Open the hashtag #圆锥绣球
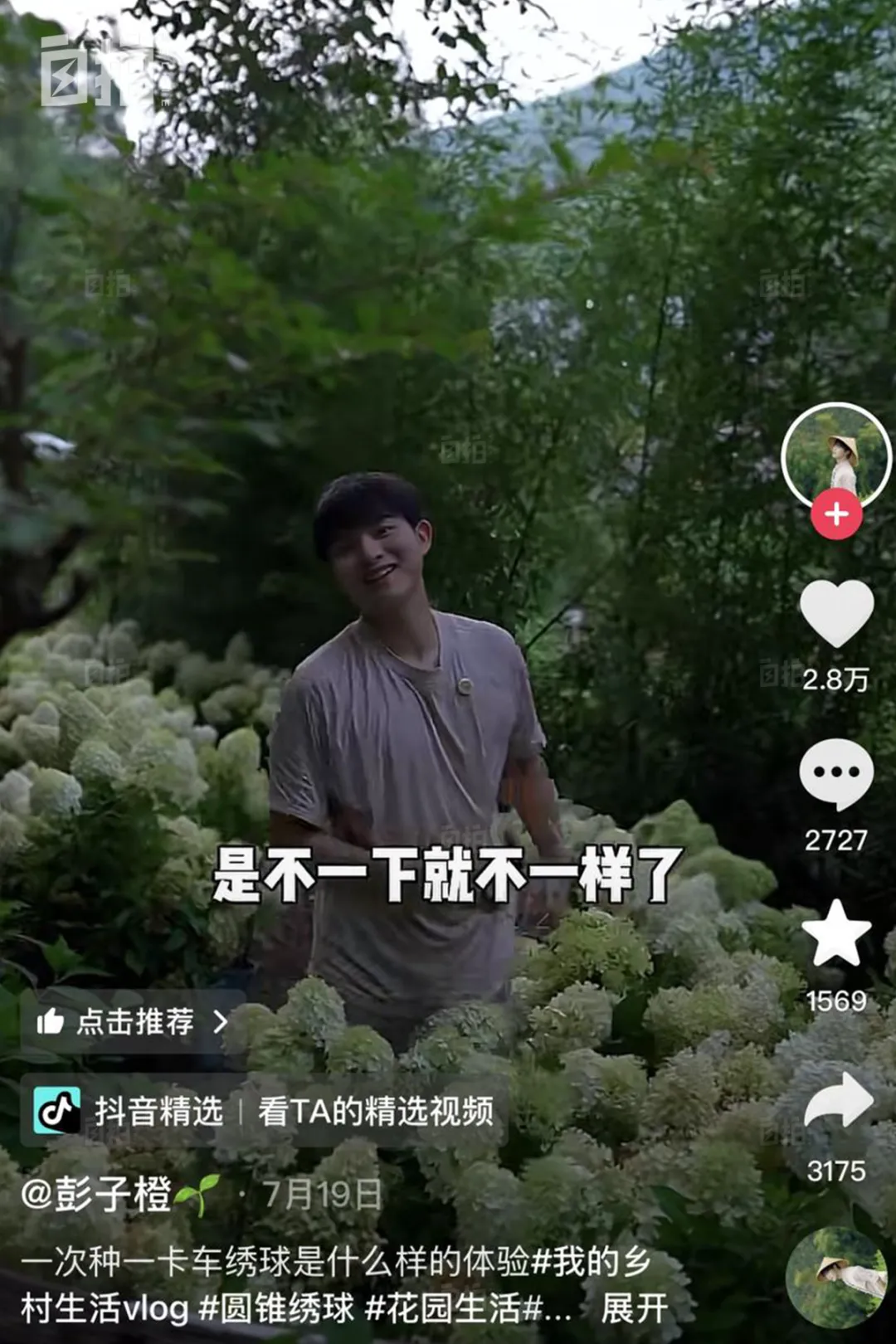The image size is (896, 1344). 277,1308
